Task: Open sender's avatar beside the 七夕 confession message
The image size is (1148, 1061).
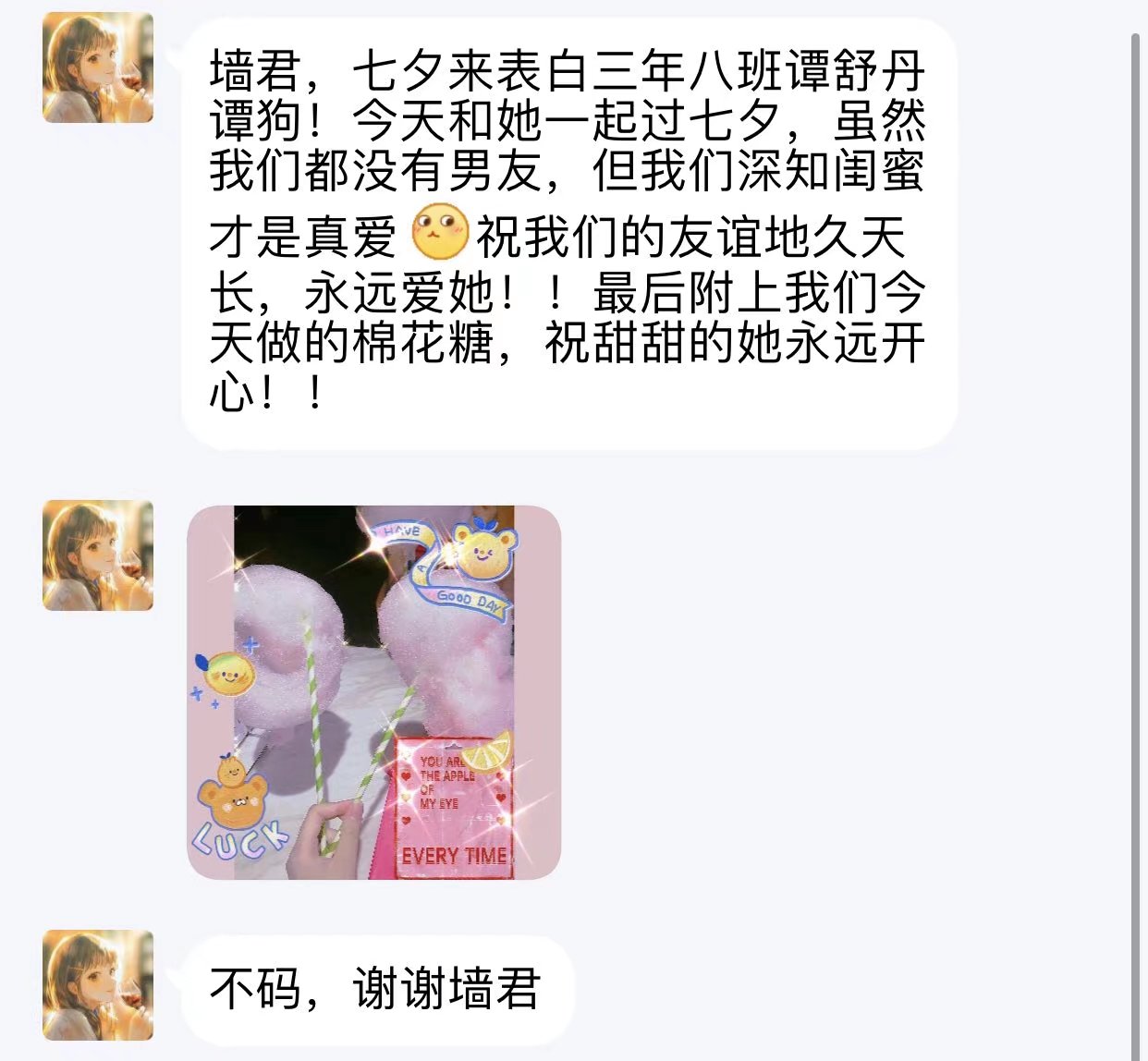Action: (98, 68)
